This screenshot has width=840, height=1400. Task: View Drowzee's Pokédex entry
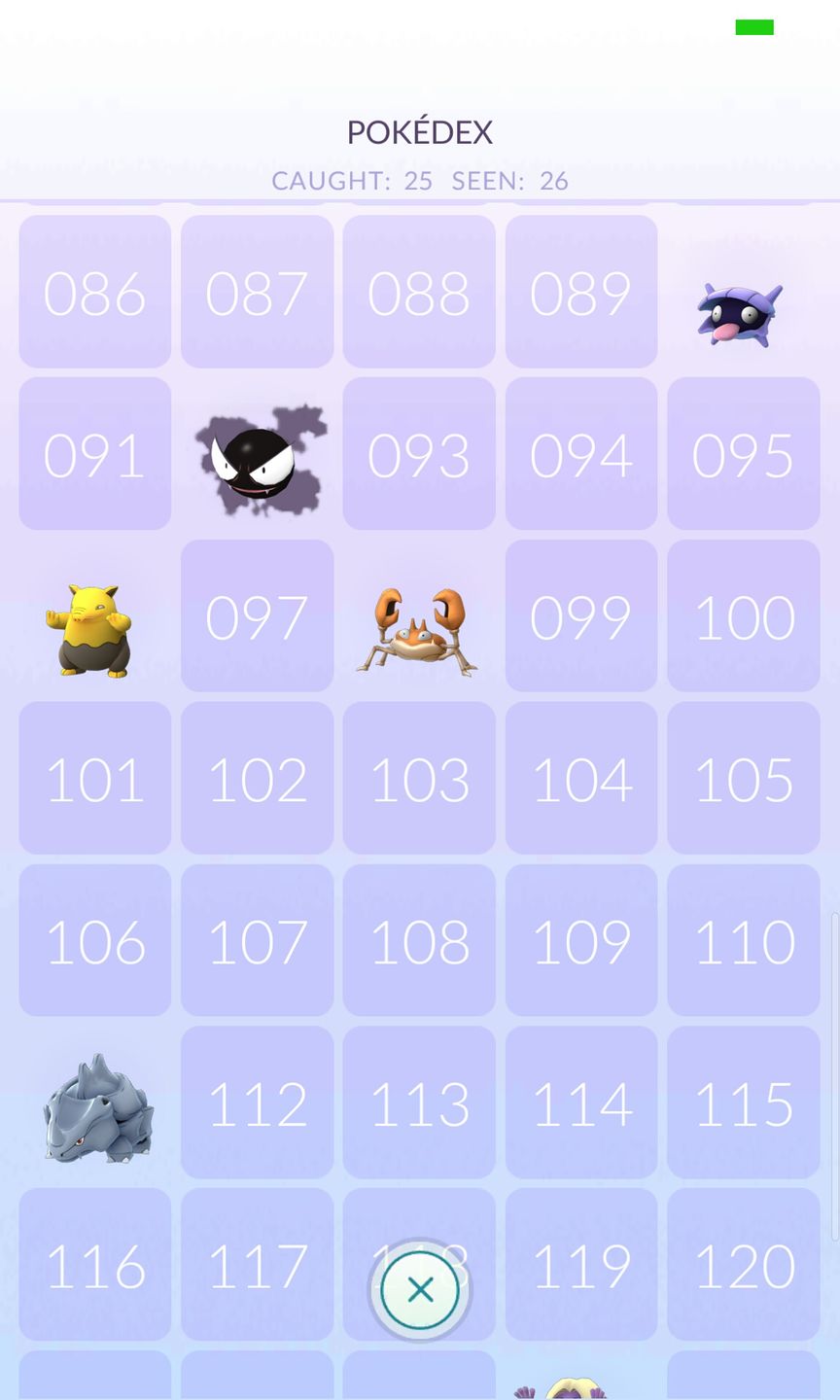(x=91, y=629)
